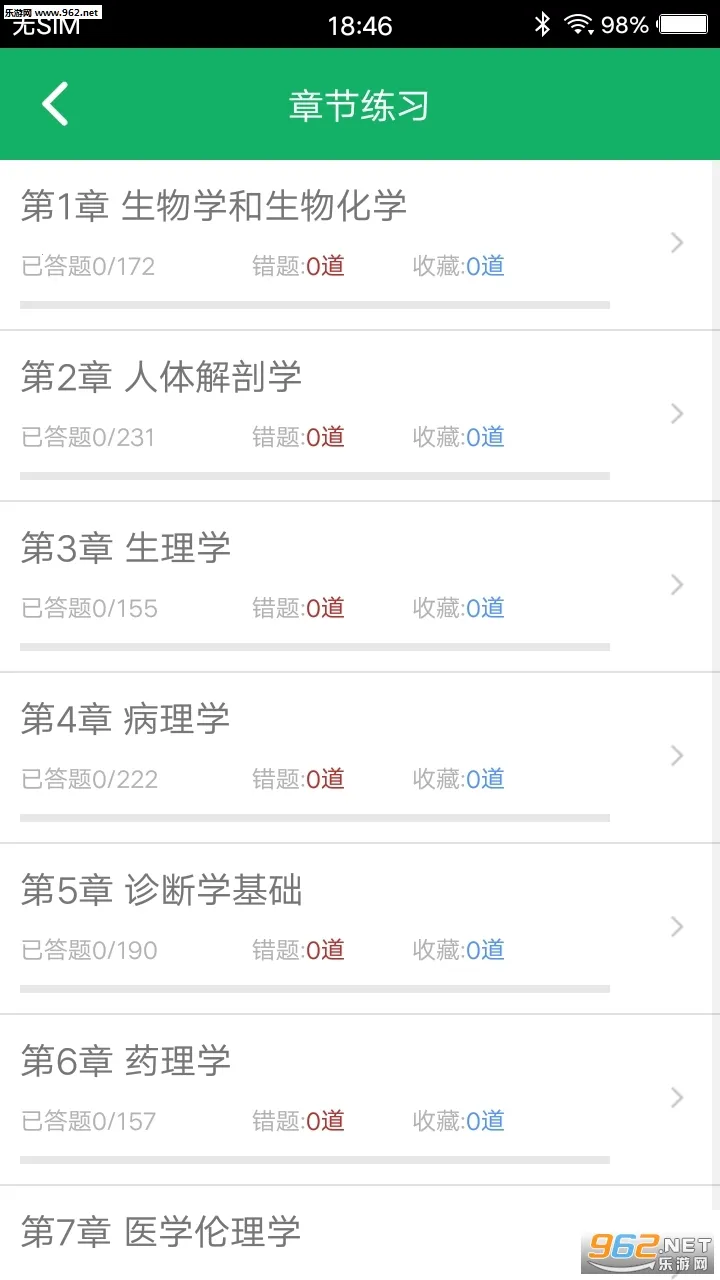Viewport: 720px width, 1280px height.
Task: Tap the progress bar below 第2章 stats
Action: (314, 475)
